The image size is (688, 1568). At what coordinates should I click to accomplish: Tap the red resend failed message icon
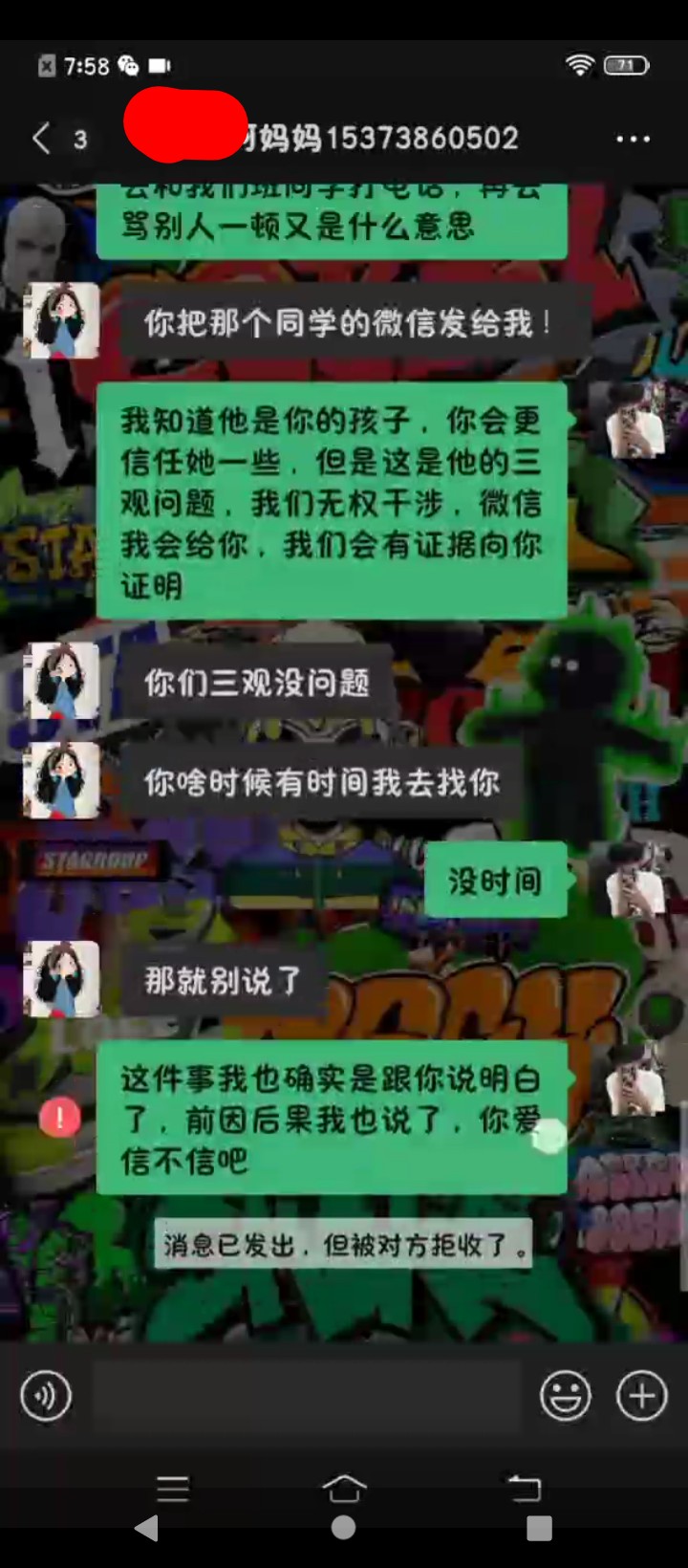[59, 1117]
